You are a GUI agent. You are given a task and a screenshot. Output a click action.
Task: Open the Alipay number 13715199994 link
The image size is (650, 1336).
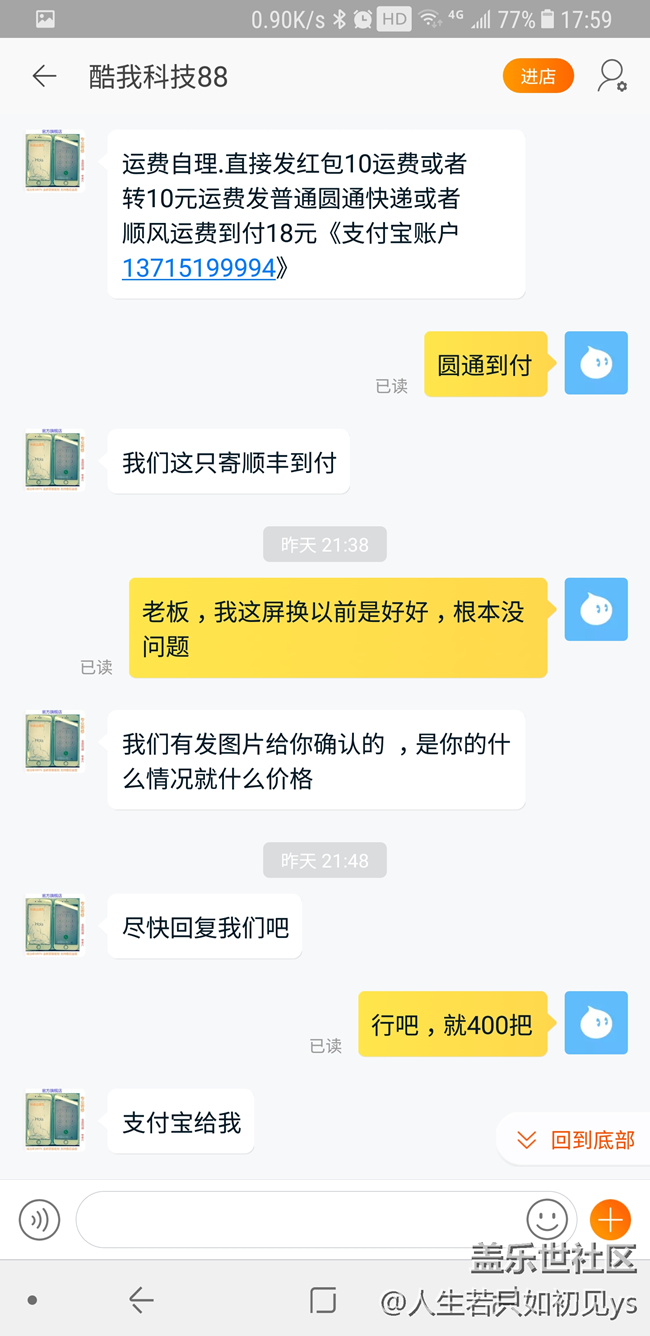click(198, 268)
